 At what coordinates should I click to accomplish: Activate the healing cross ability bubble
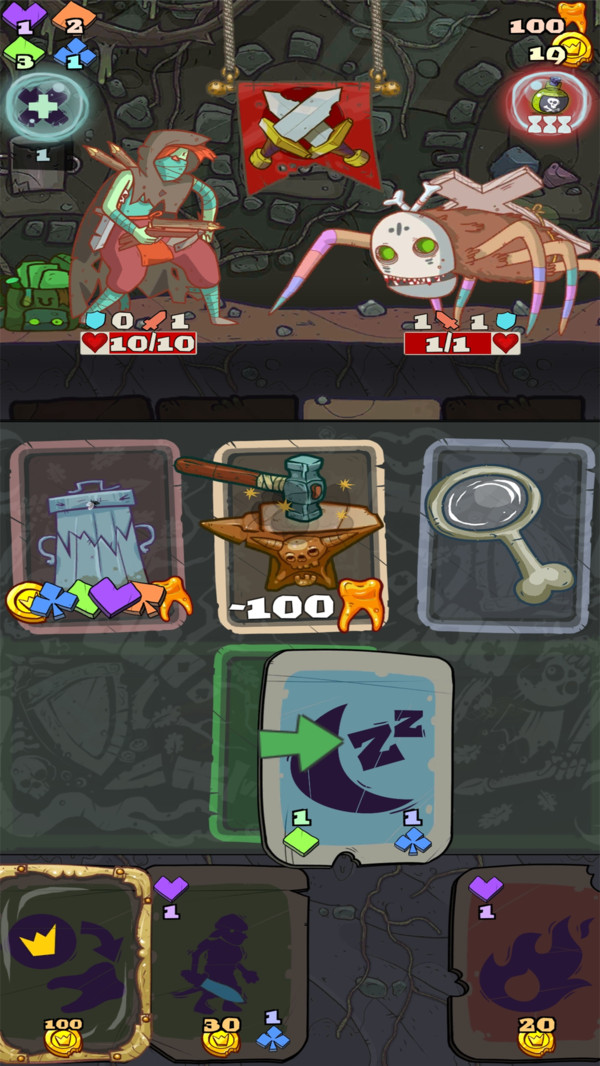click(41, 104)
